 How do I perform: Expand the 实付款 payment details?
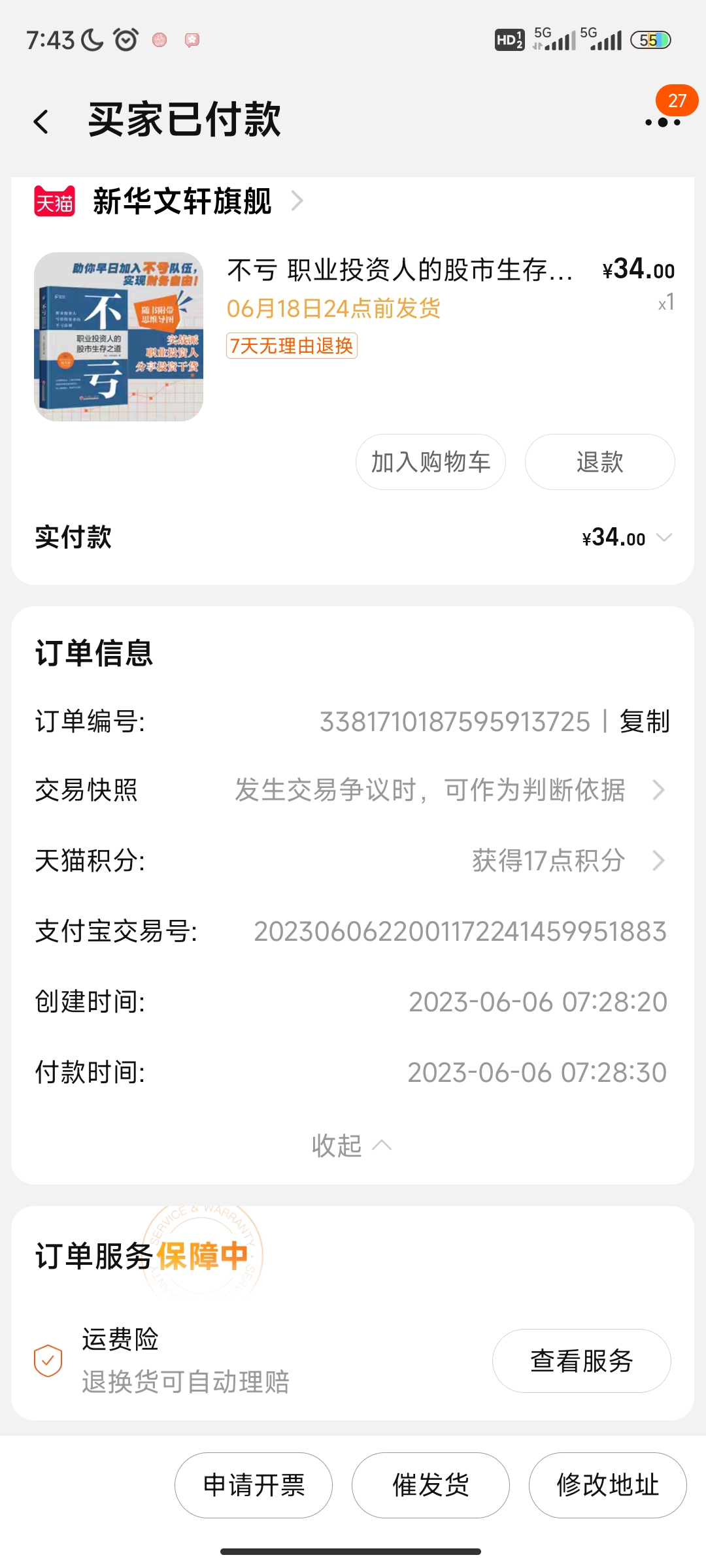664,538
